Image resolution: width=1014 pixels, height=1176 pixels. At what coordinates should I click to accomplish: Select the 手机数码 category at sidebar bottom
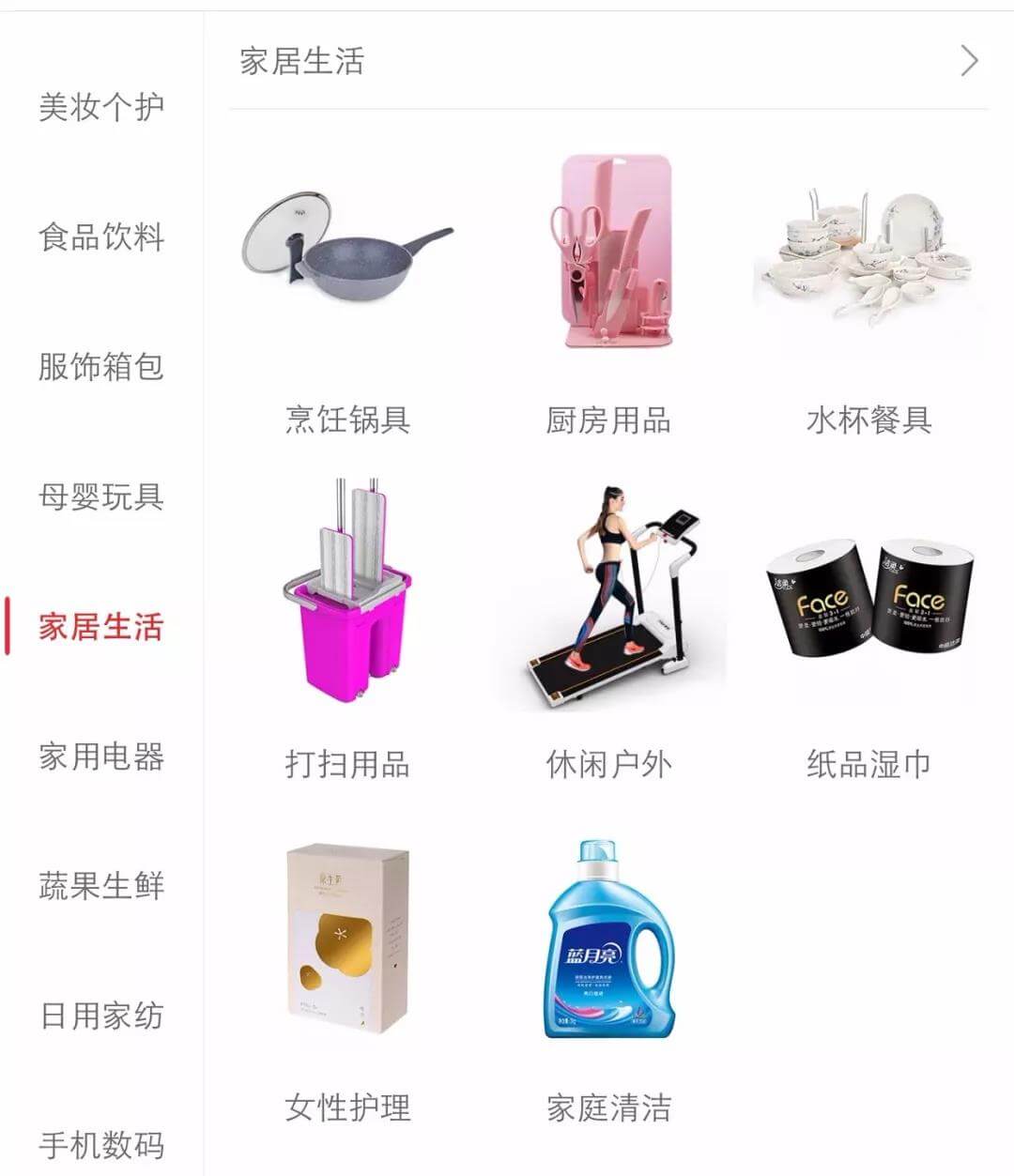tap(100, 1147)
